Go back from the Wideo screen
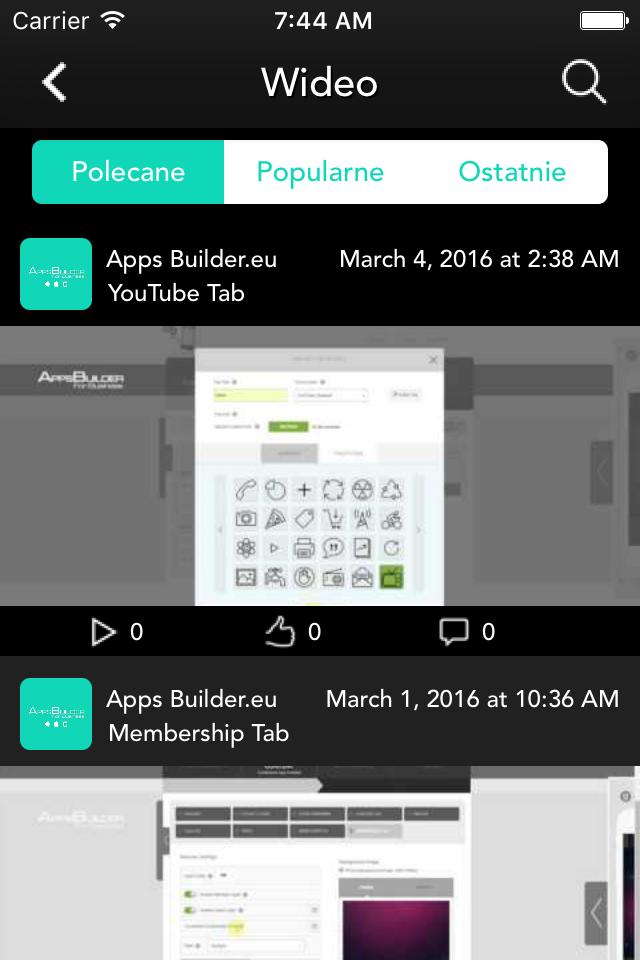The height and width of the screenshot is (960, 640). [x=54, y=82]
